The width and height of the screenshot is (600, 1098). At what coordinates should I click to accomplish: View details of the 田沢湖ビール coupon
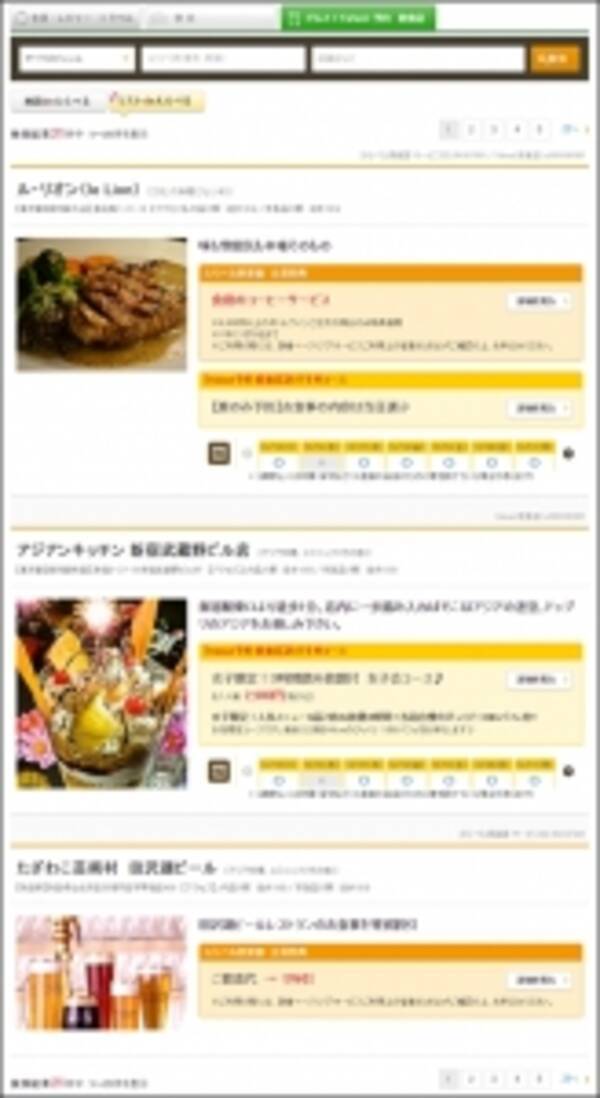tap(540, 979)
